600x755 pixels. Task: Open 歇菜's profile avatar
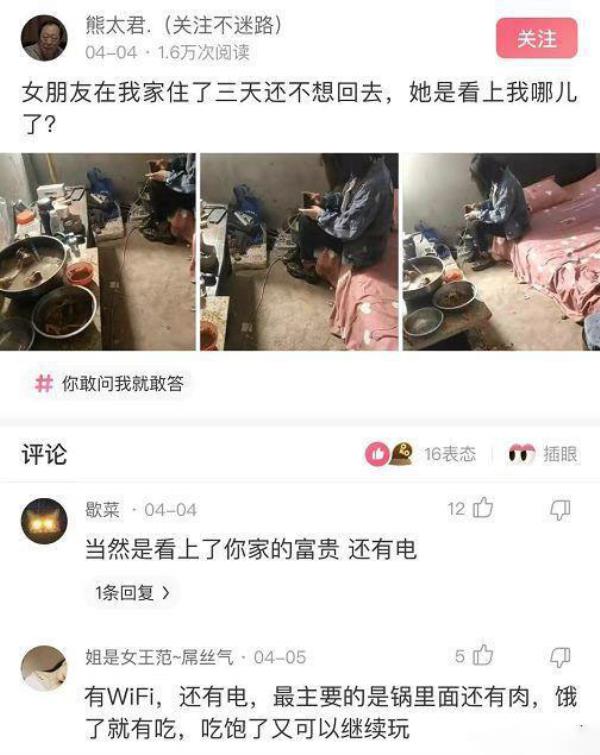click(x=44, y=521)
